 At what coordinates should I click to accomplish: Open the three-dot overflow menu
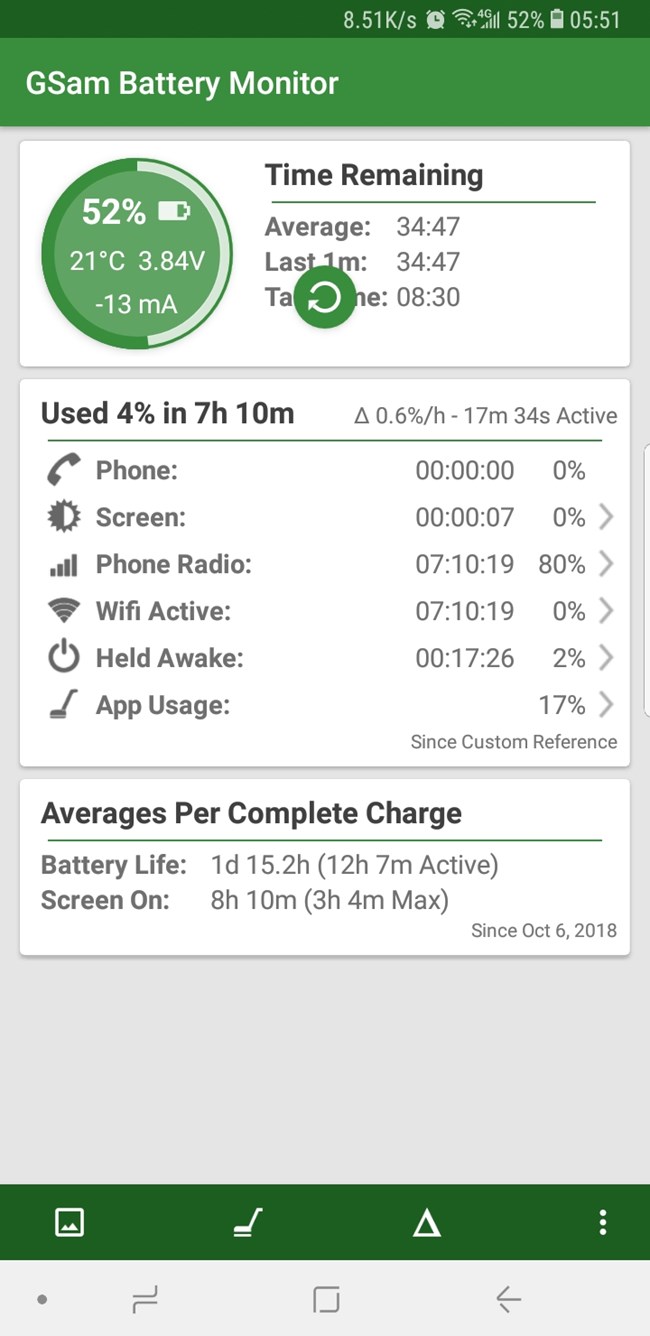pos(602,1222)
